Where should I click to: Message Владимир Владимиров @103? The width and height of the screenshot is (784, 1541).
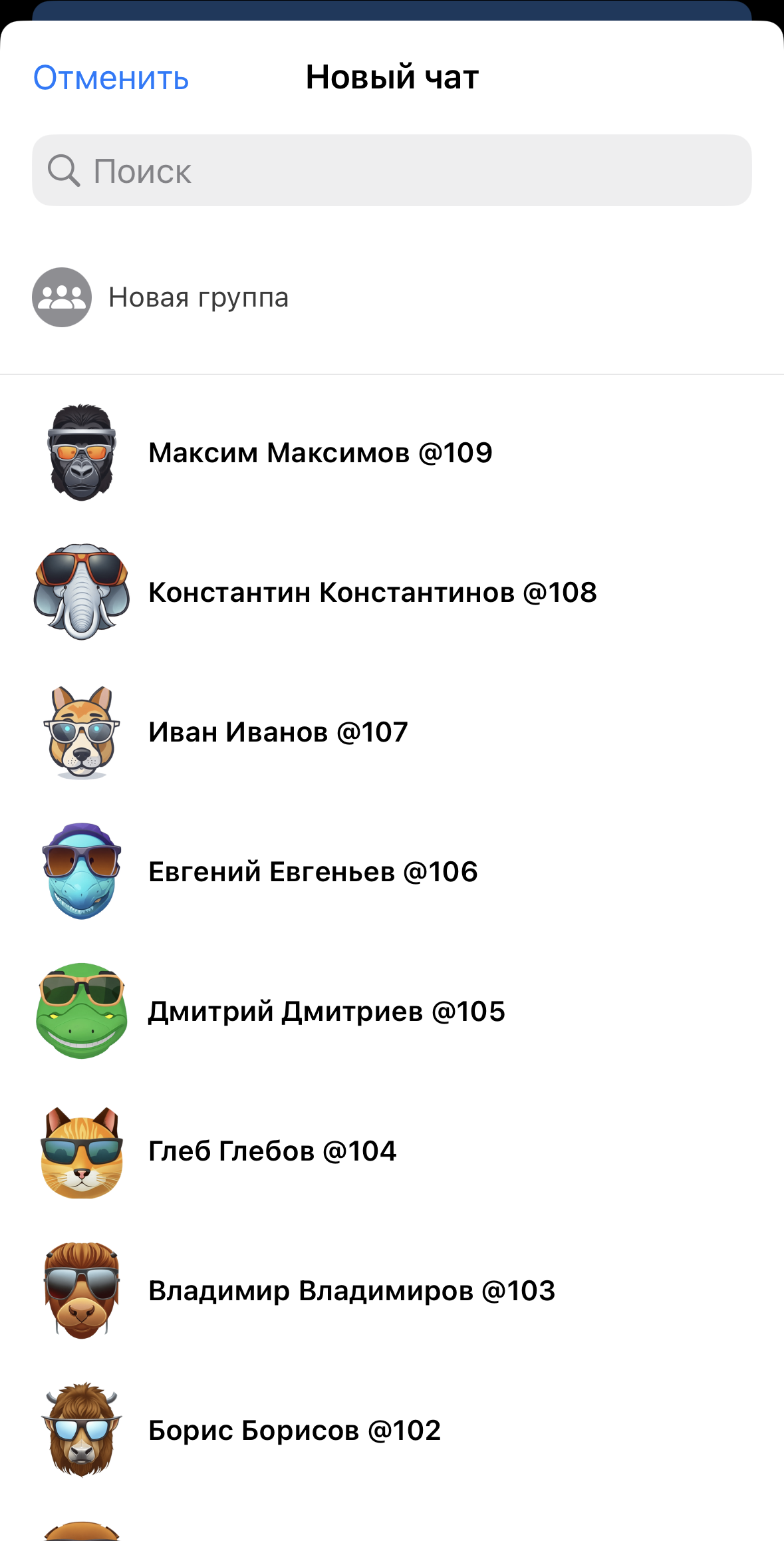coord(351,1291)
